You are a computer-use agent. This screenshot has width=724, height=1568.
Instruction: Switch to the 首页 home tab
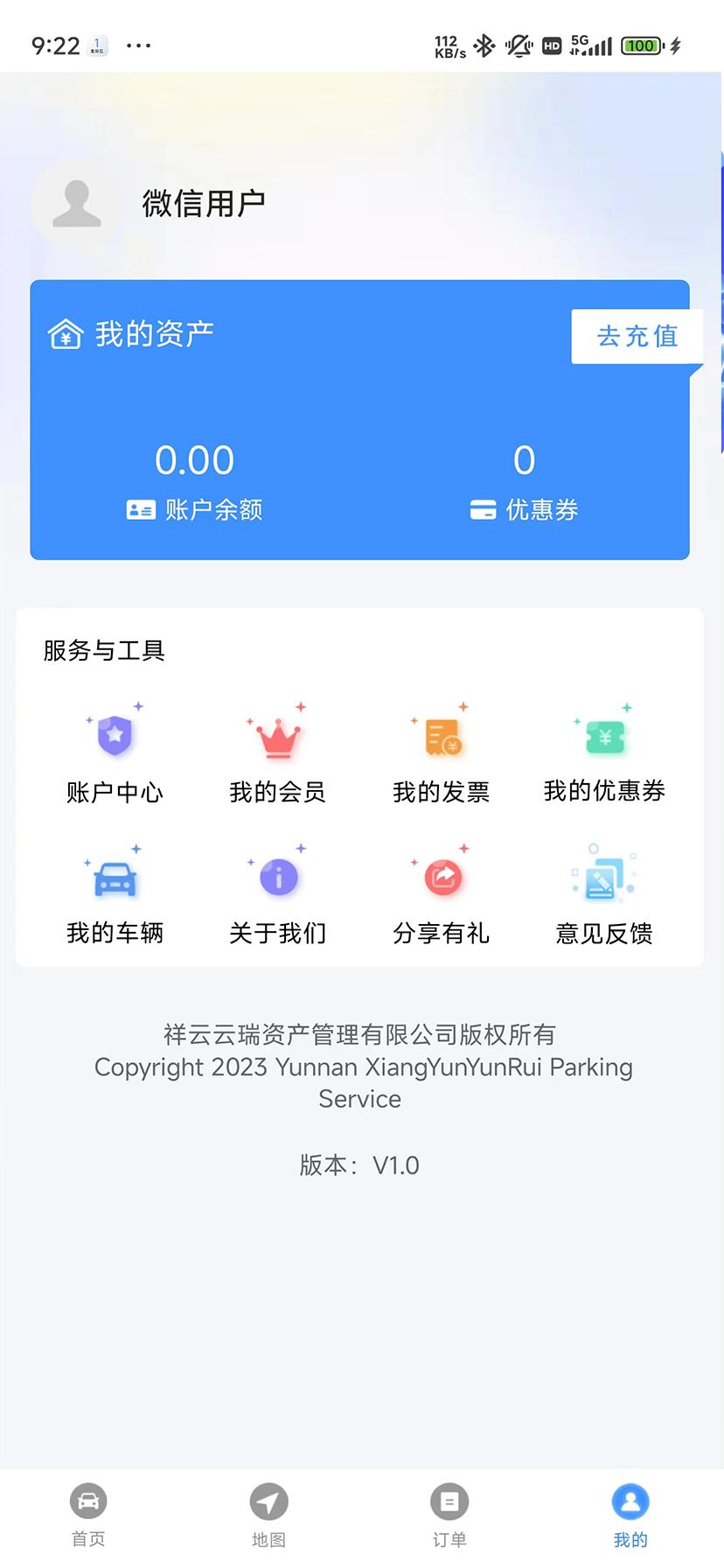click(x=87, y=1514)
